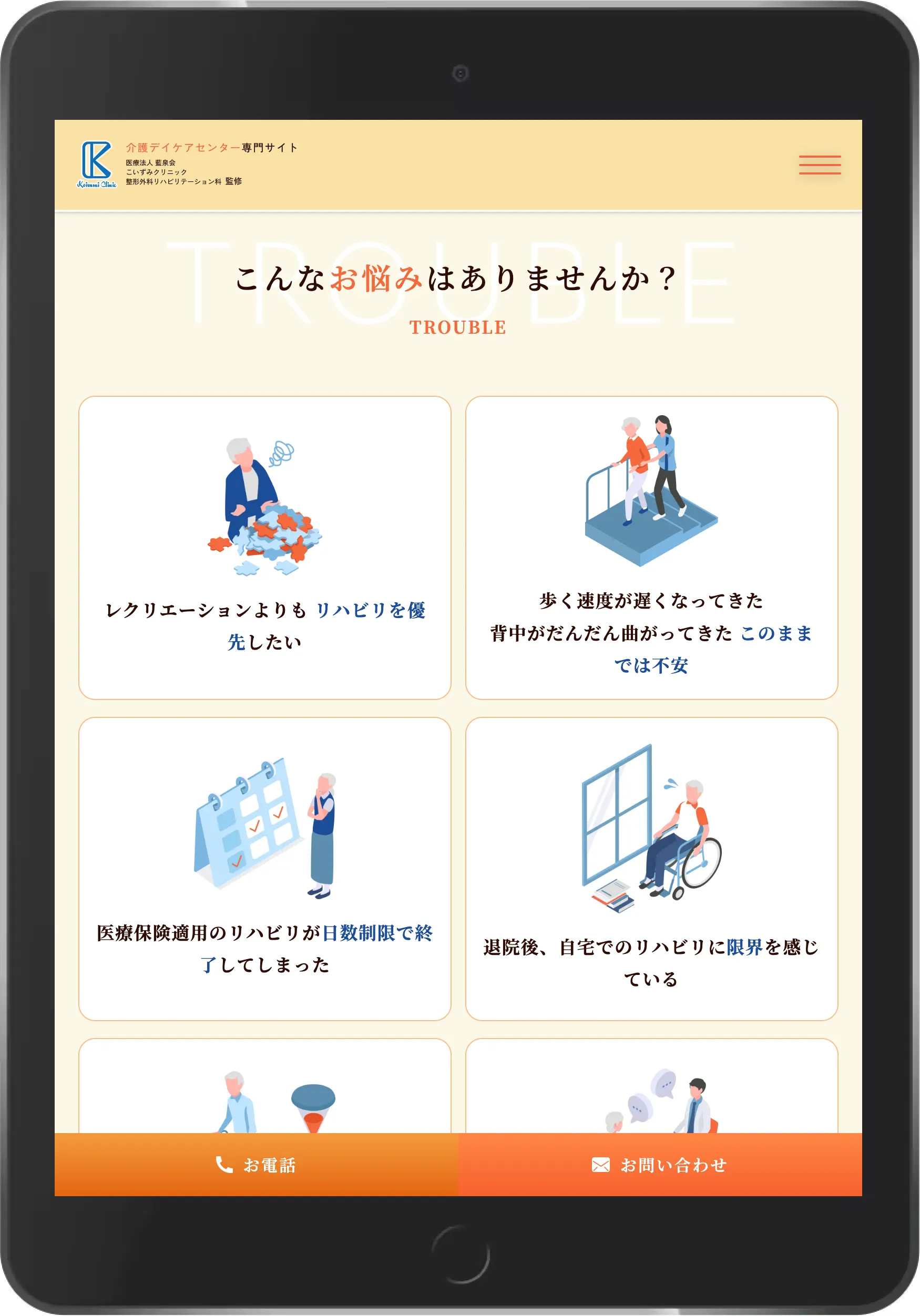Tap the お電話 call button
The image size is (920, 1316).
coord(256,1165)
